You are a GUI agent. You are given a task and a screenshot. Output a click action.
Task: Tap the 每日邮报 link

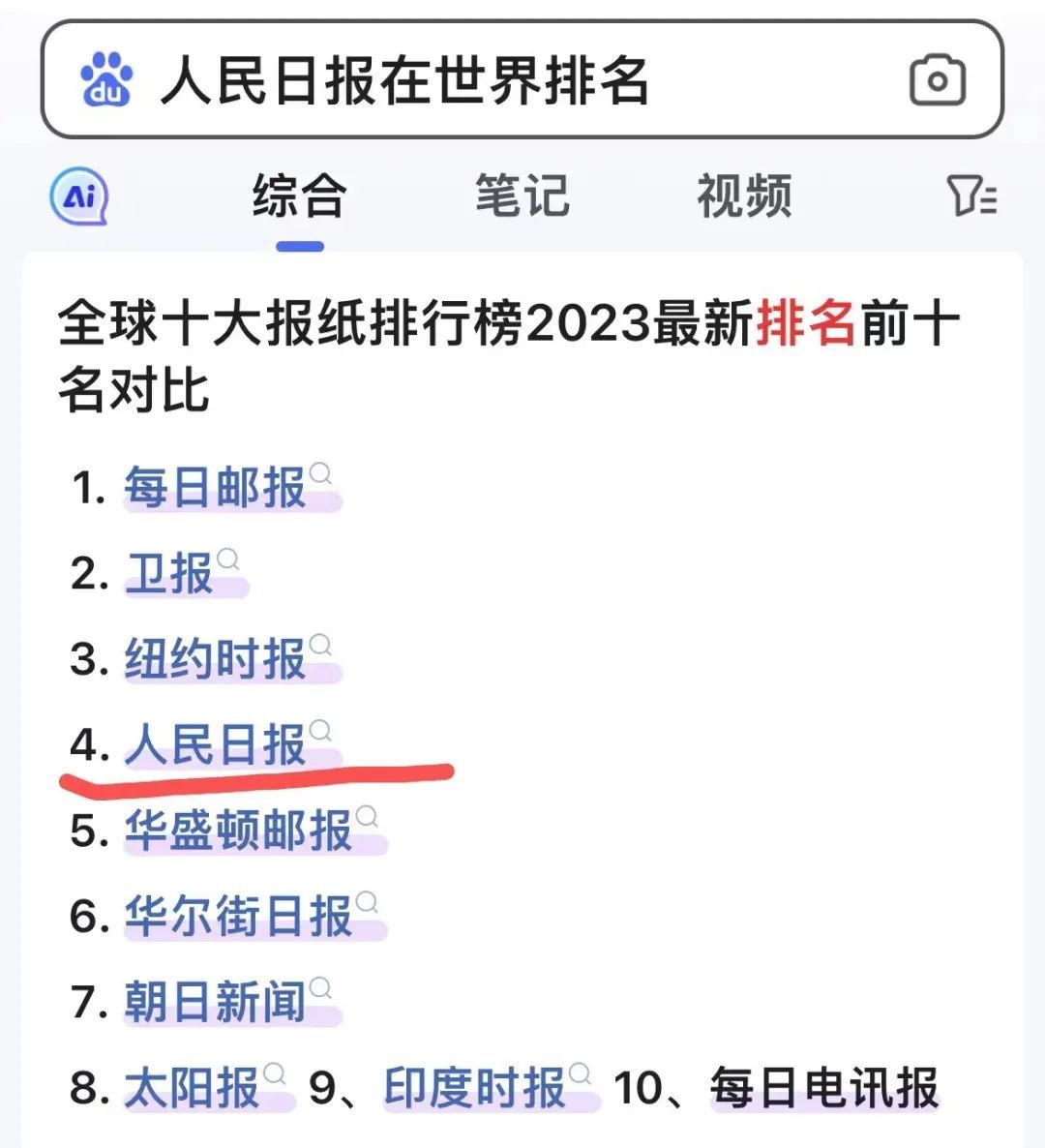pyautogui.click(x=216, y=488)
